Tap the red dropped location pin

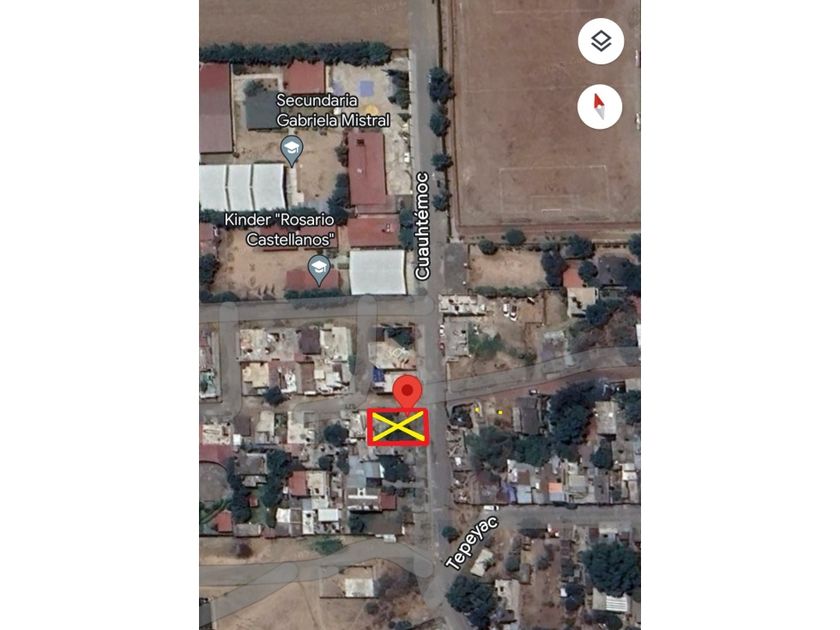coord(407,392)
